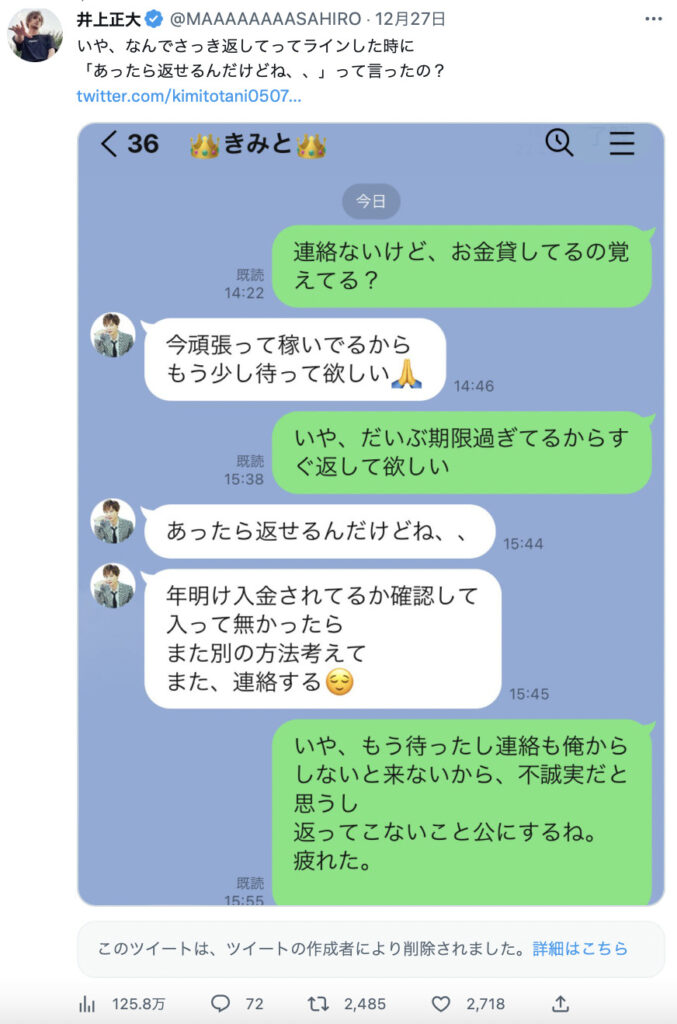Open 井上正大's profile avatar
The width and height of the screenshot is (677, 1024).
point(36,35)
